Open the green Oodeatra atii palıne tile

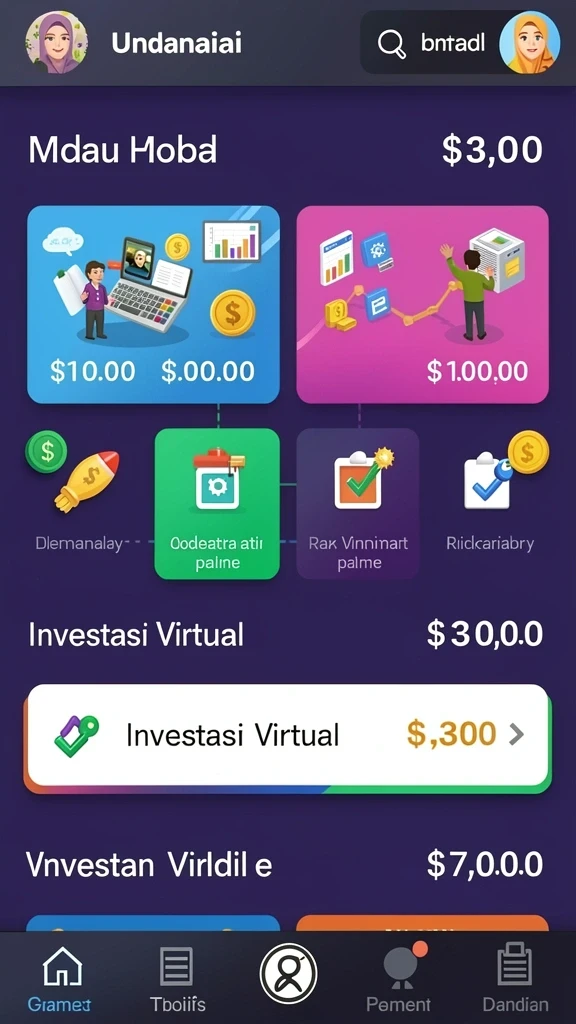(217, 504)
